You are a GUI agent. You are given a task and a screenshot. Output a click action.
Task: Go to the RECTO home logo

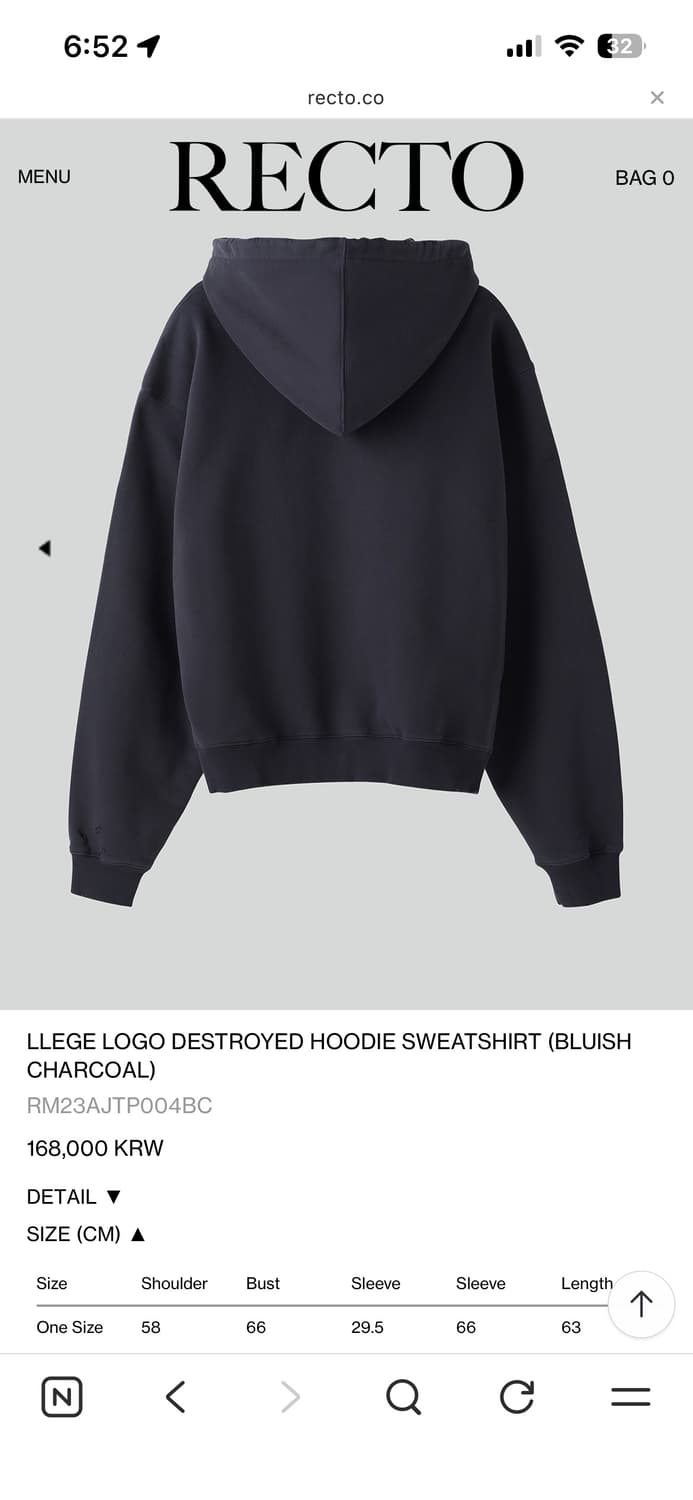coord(346,176)
